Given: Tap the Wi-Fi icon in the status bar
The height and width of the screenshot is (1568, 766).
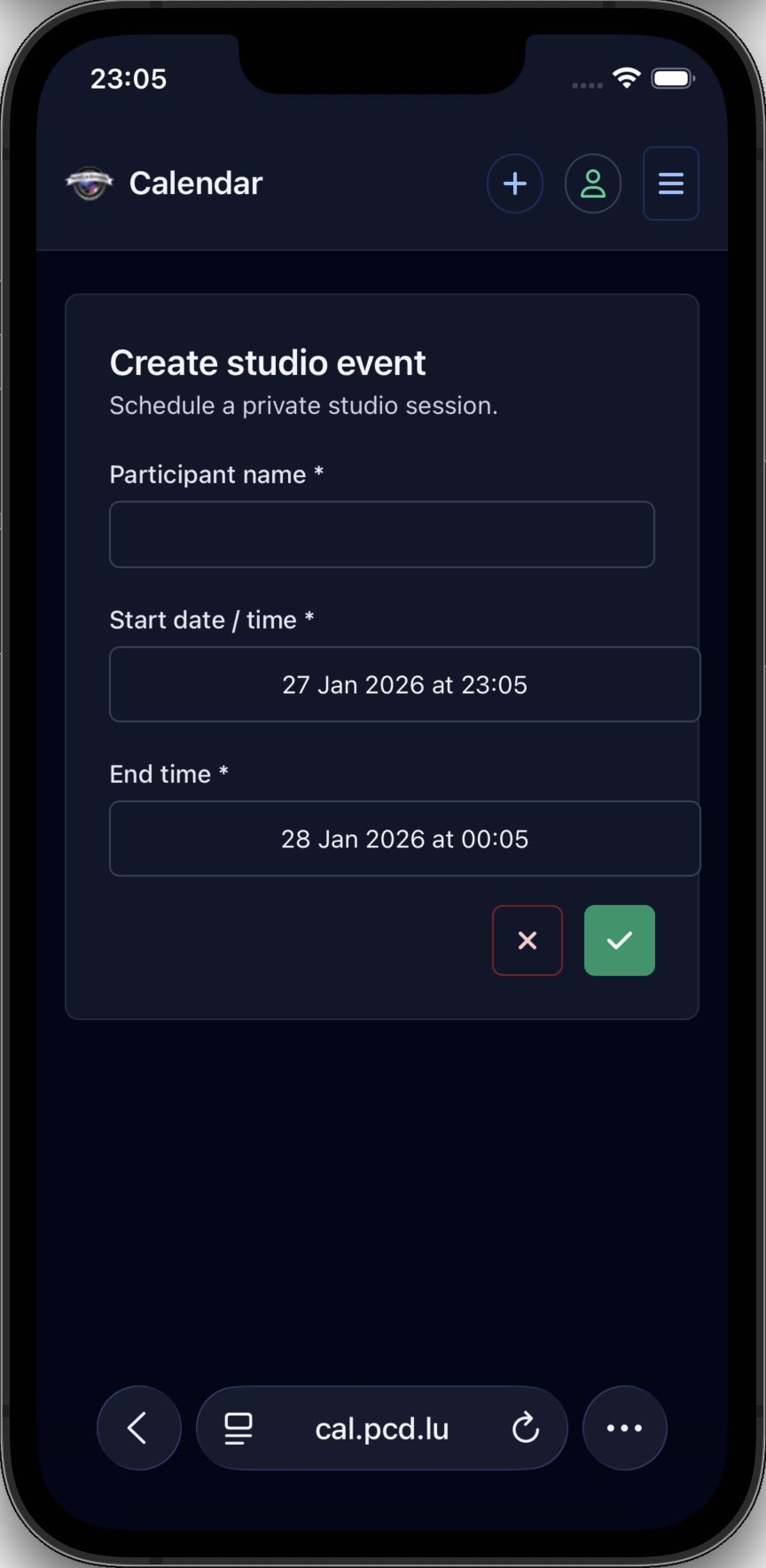Looking at the screenshot, I should pos(626,78).
